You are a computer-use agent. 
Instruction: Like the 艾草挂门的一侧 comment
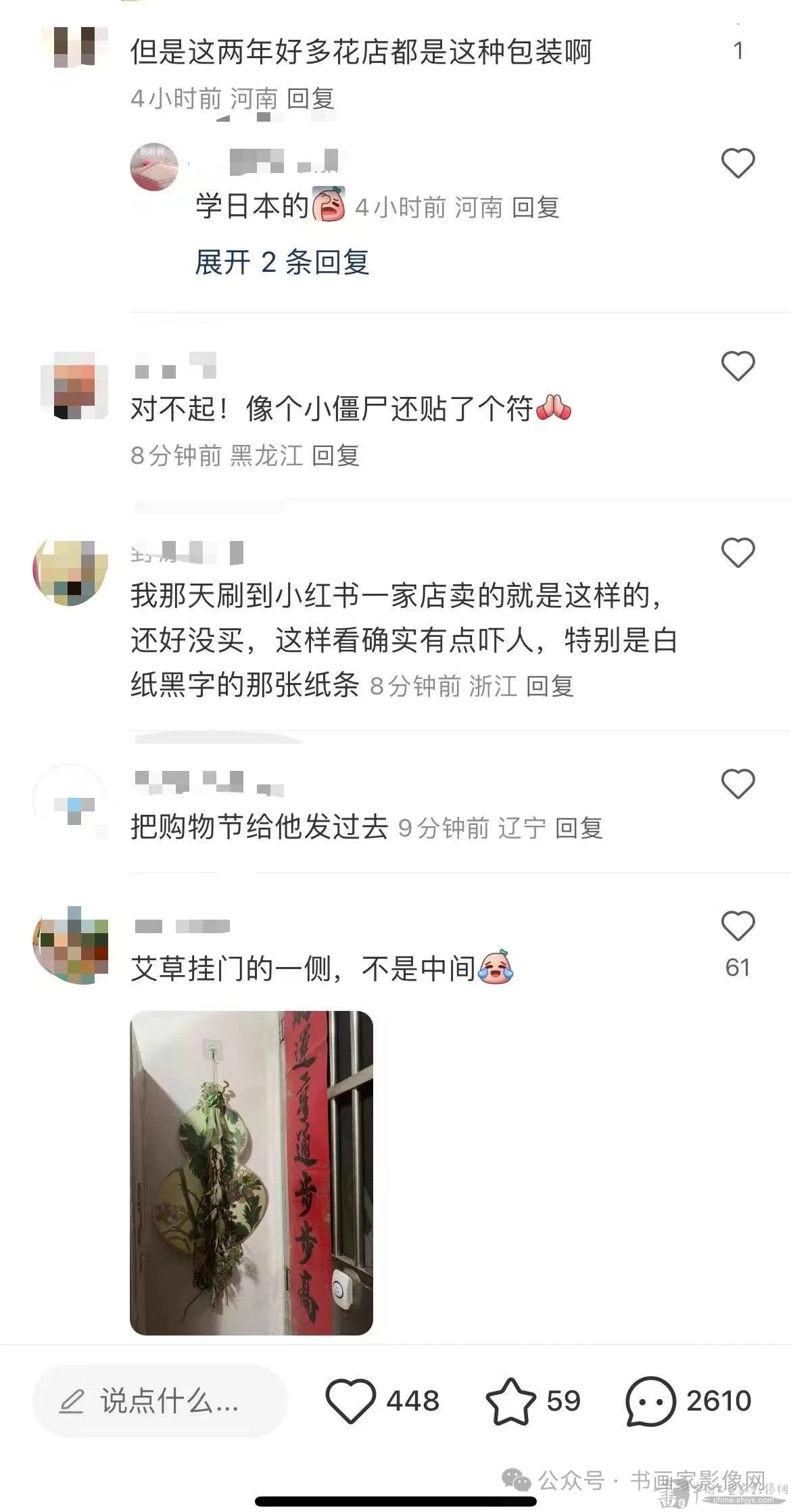coord(738,926)
